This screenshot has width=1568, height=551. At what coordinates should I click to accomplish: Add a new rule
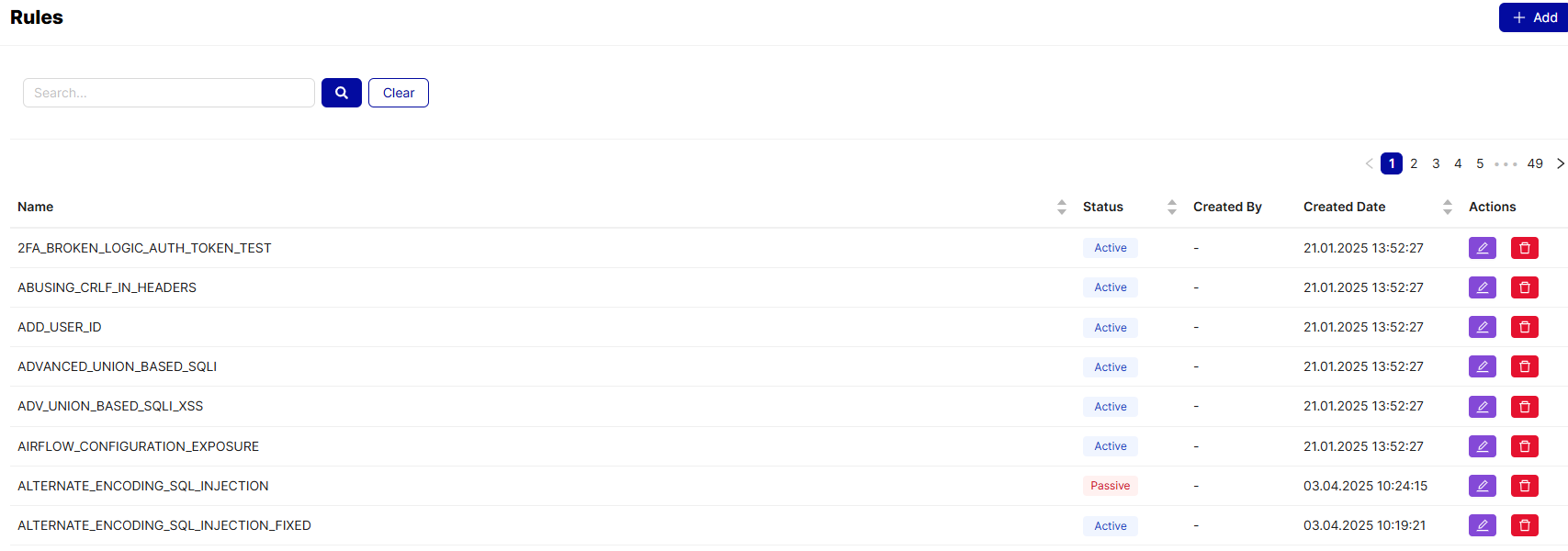tap(1534, 17)
